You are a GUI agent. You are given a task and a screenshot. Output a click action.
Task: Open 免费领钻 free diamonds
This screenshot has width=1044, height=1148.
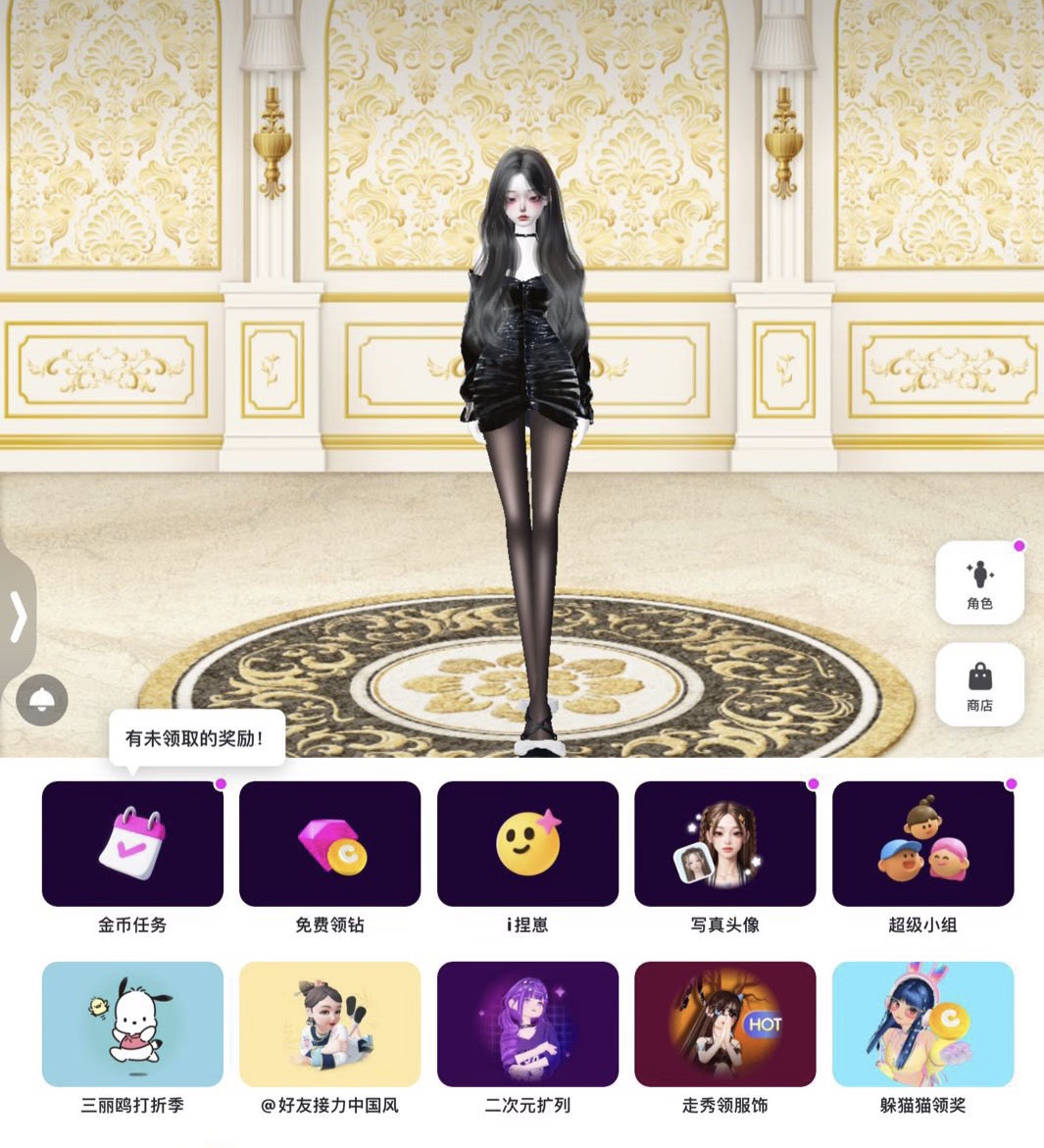(x=329, y=844)
